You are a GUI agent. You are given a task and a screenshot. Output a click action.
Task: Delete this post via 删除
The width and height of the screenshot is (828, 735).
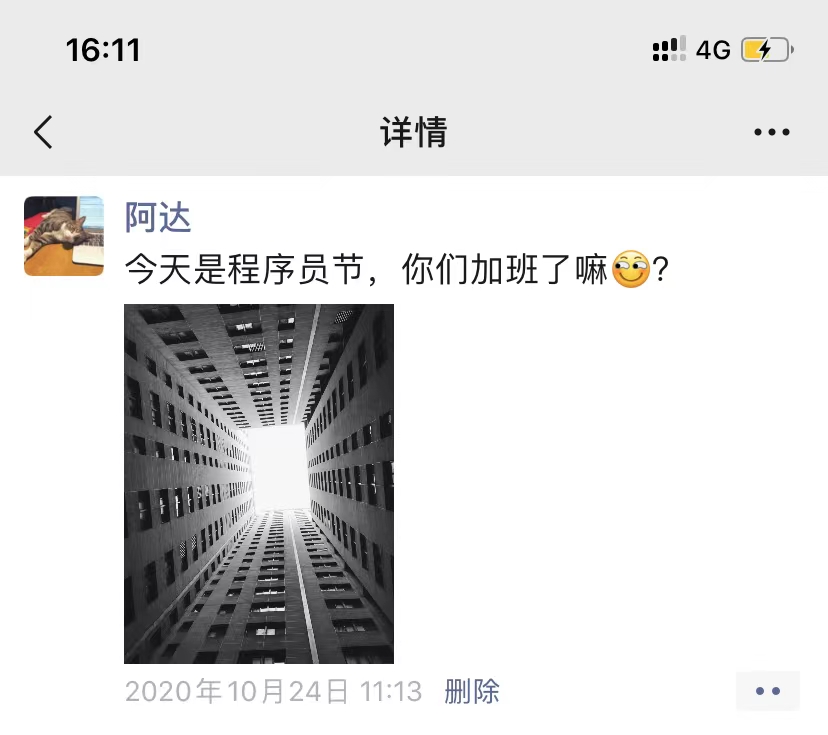click(472, 691)
